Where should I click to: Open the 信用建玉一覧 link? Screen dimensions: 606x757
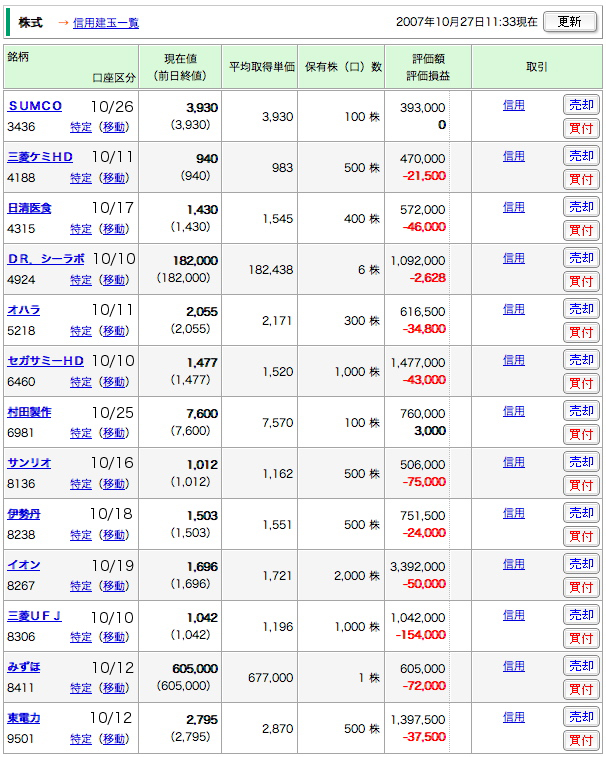tap(106, 23)
